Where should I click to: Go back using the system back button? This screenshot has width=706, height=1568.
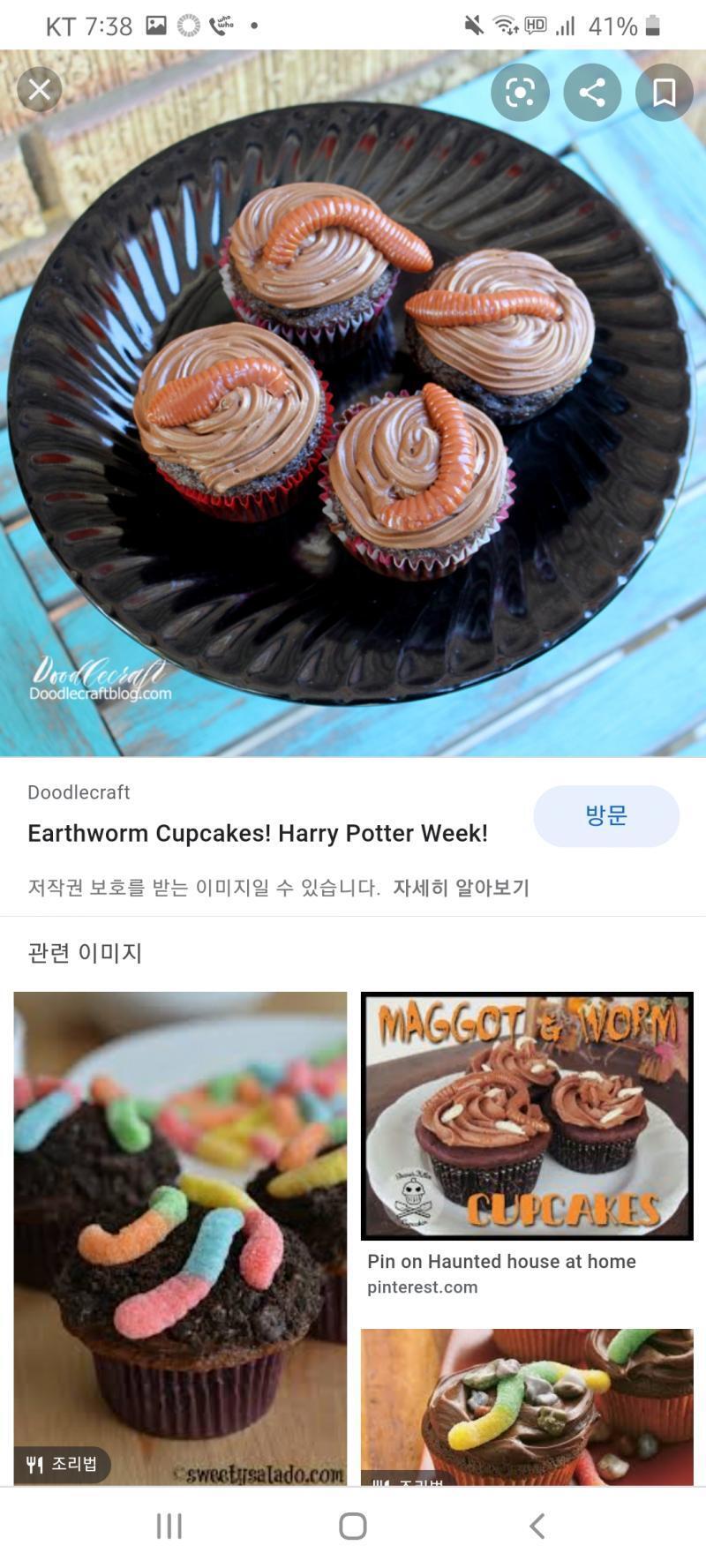[537, 1527]
